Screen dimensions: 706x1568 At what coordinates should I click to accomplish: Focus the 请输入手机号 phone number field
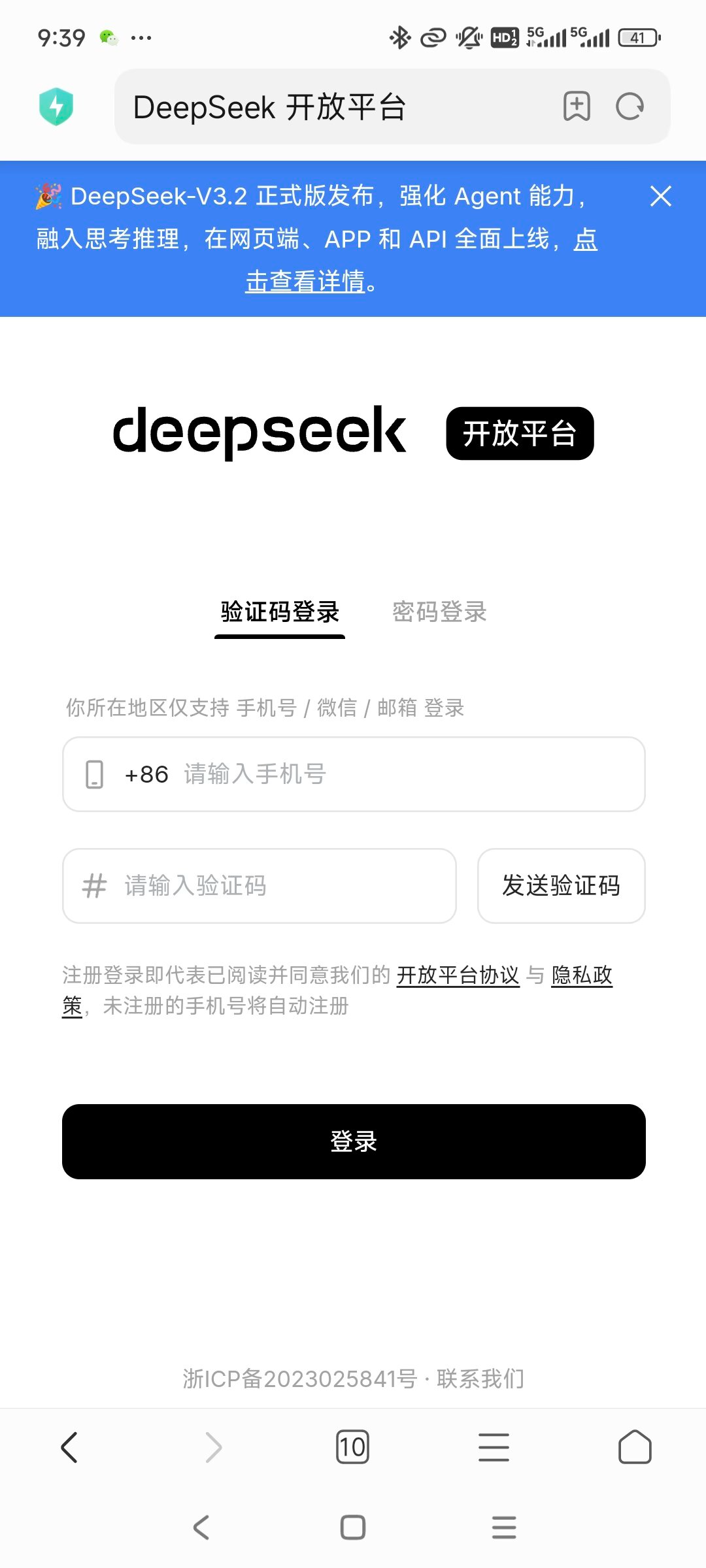pyautogui.click(x=392, y=774)
